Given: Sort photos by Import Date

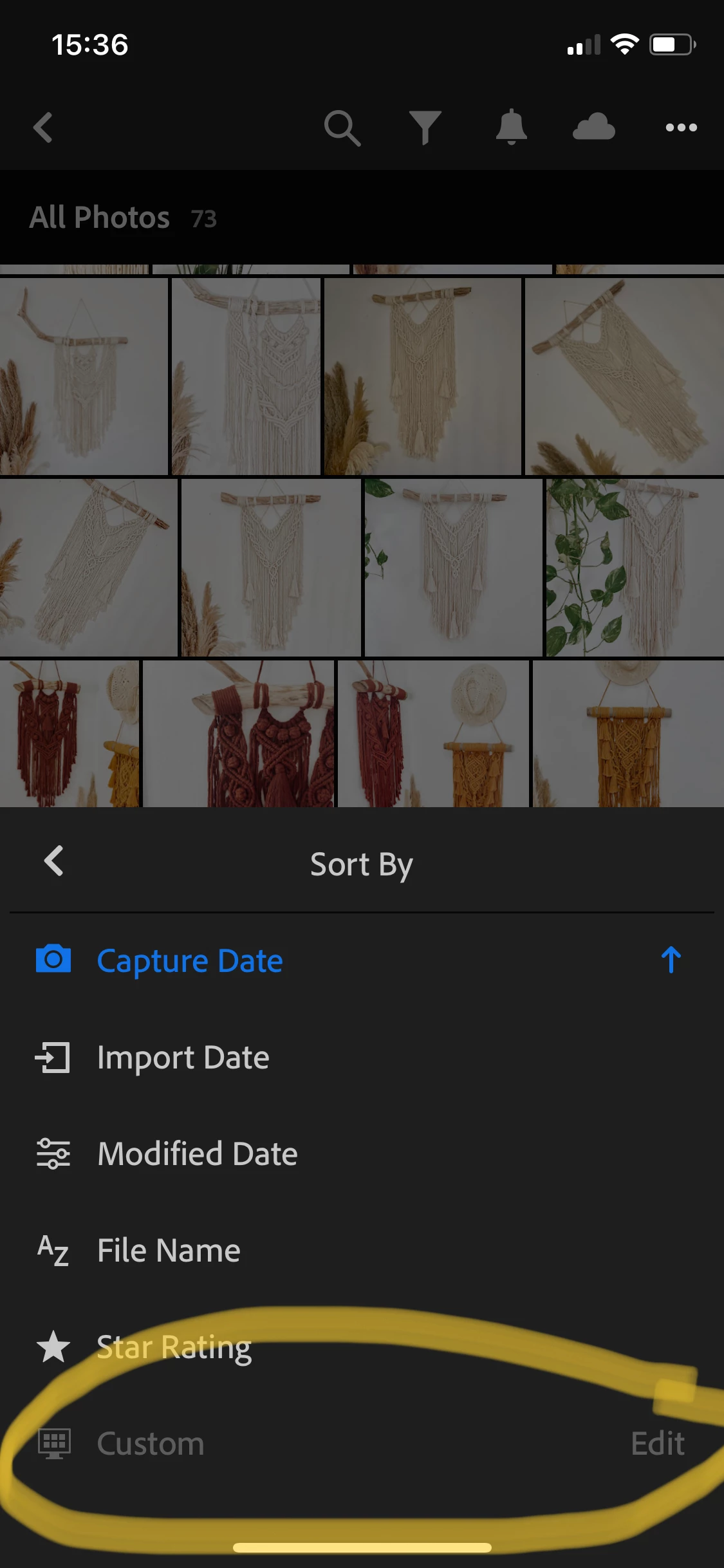Looking at the screenshot, I should pos(183,1058).
